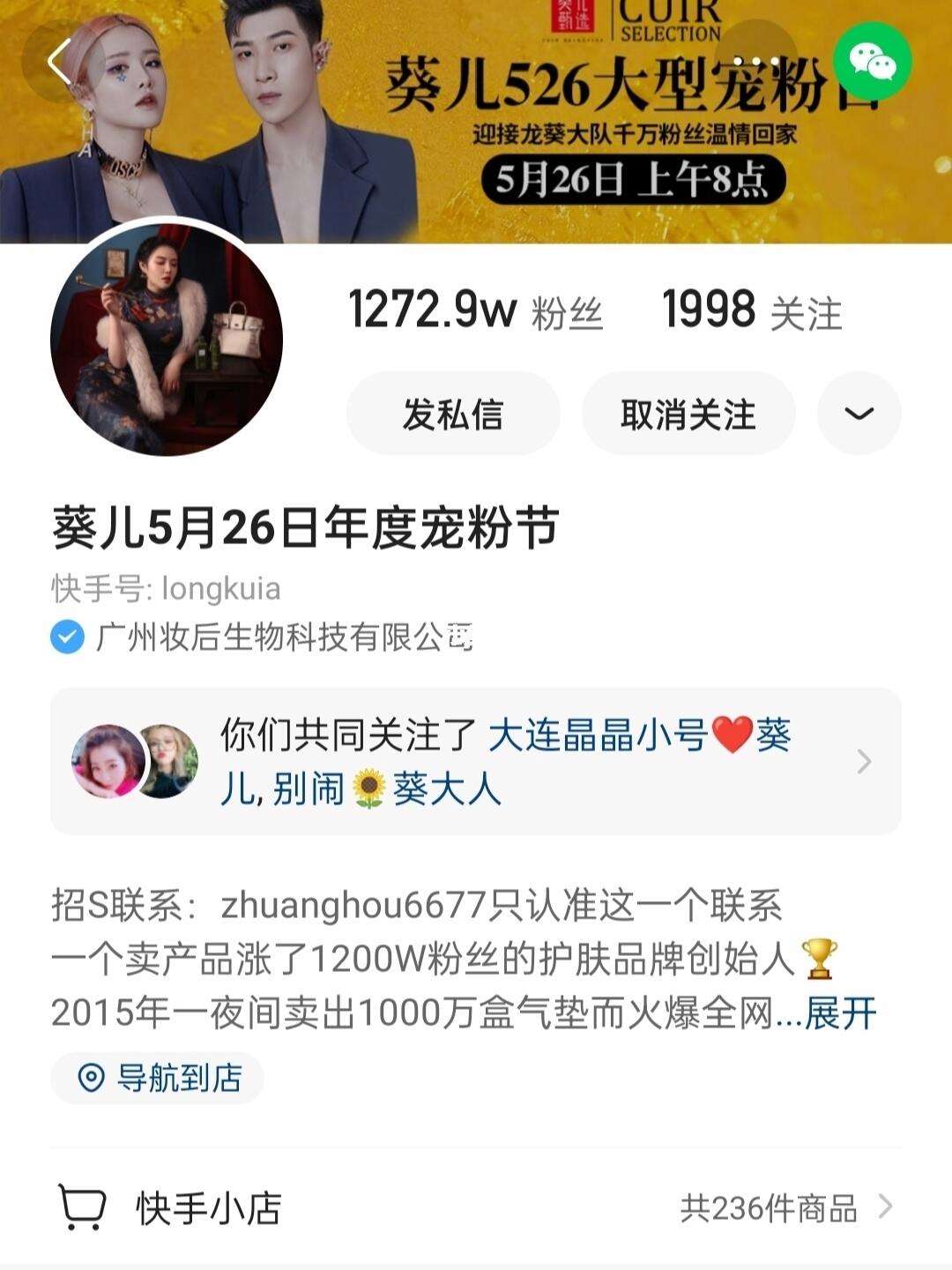Screen dimensions: 952x1270
Task: Tap 发私信 to send a private message
Action: (x=453, y=414)
